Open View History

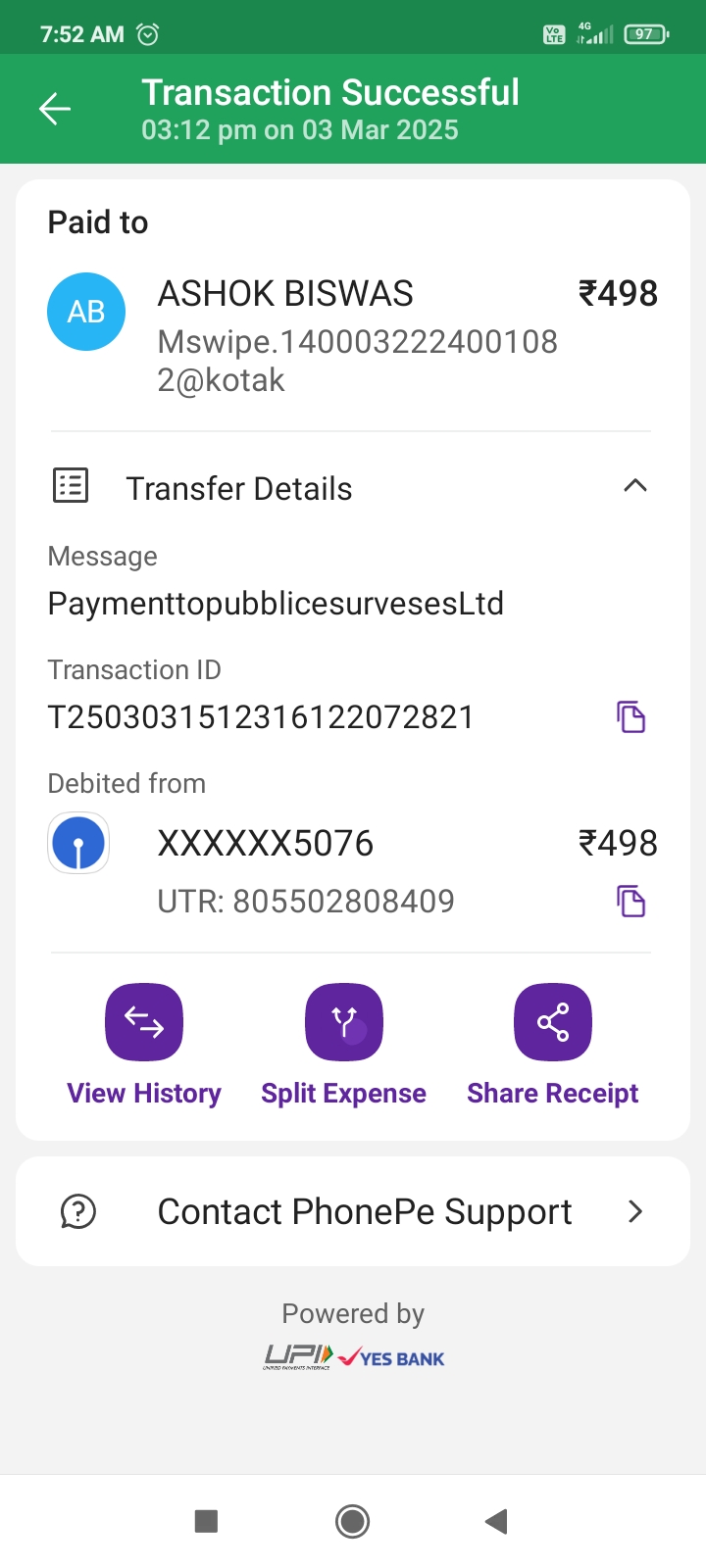[x=144, y=1023]
